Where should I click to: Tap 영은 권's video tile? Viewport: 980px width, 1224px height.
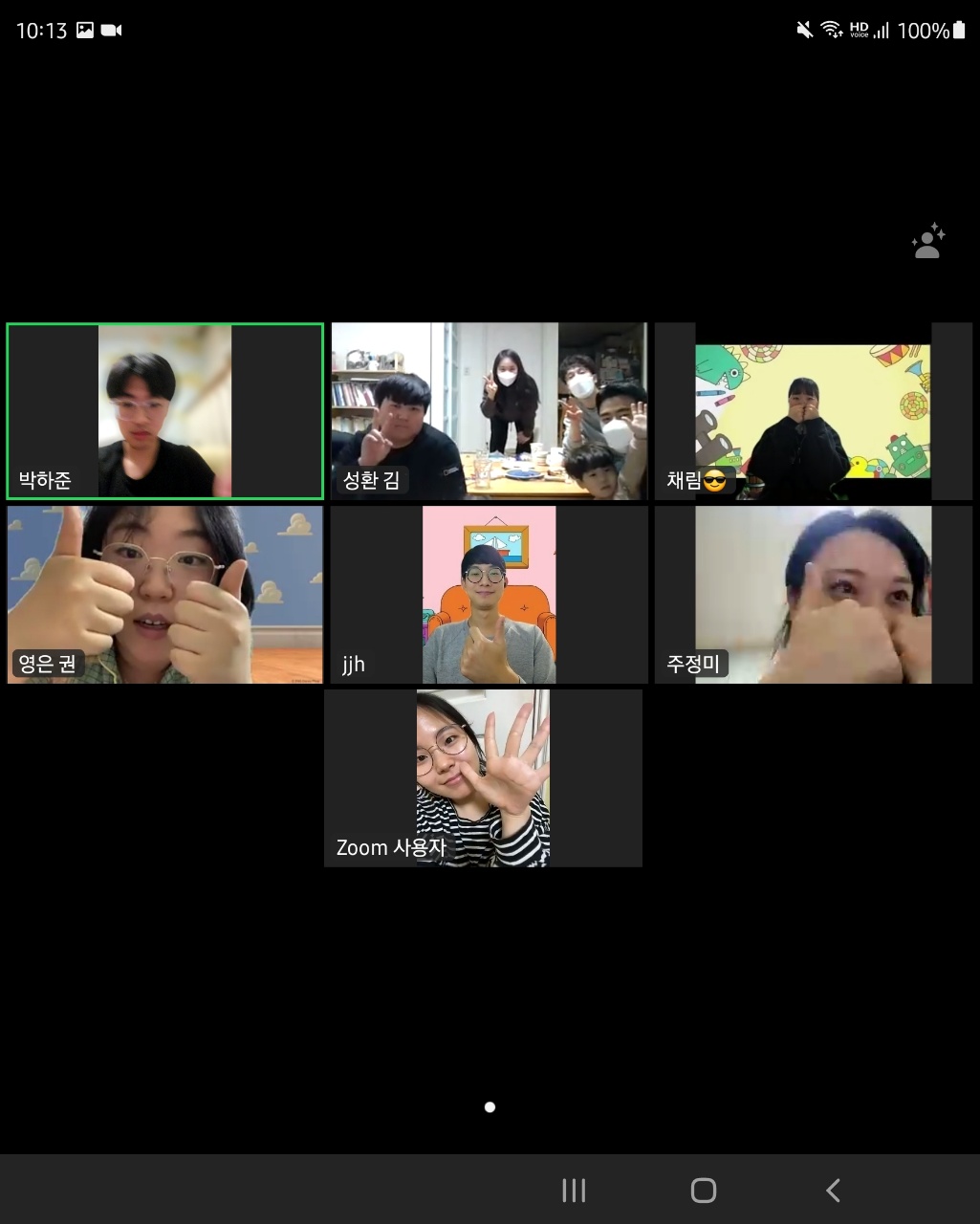[164, 595]
